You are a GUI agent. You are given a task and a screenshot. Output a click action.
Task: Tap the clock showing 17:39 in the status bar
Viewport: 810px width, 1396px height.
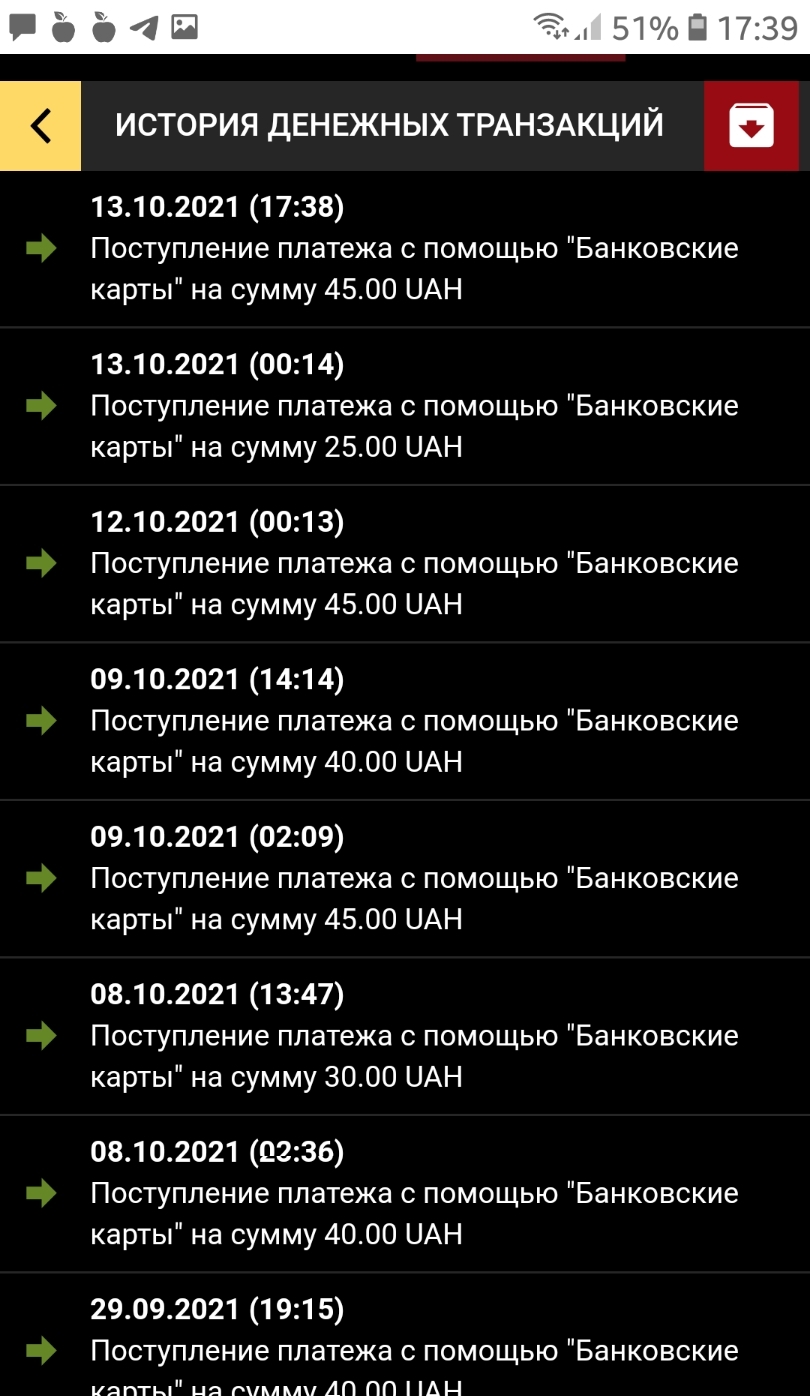[761, 28]
